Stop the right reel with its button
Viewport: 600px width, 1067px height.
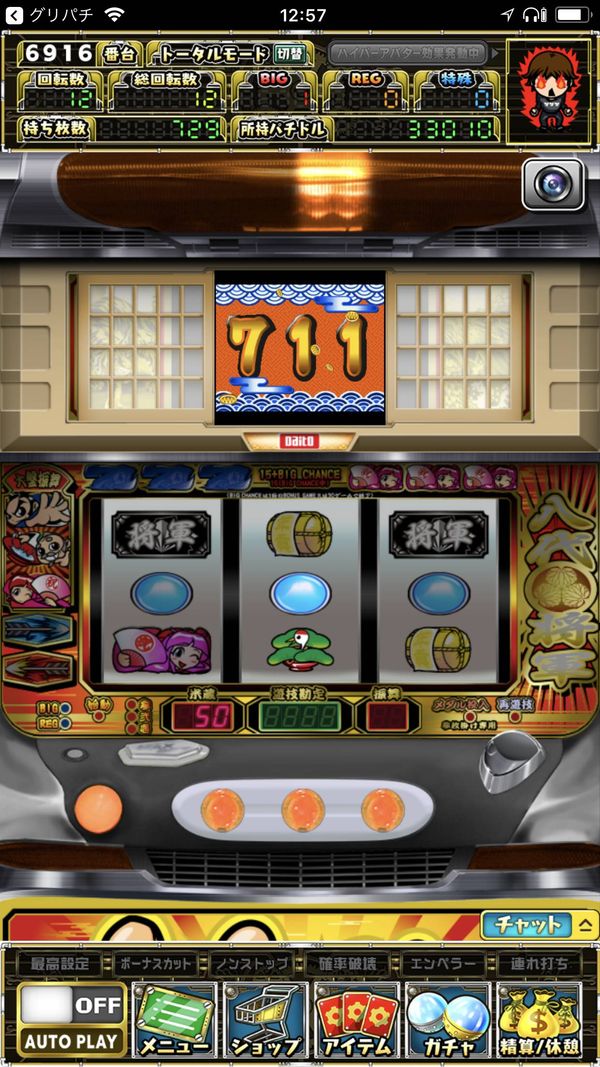383,810
